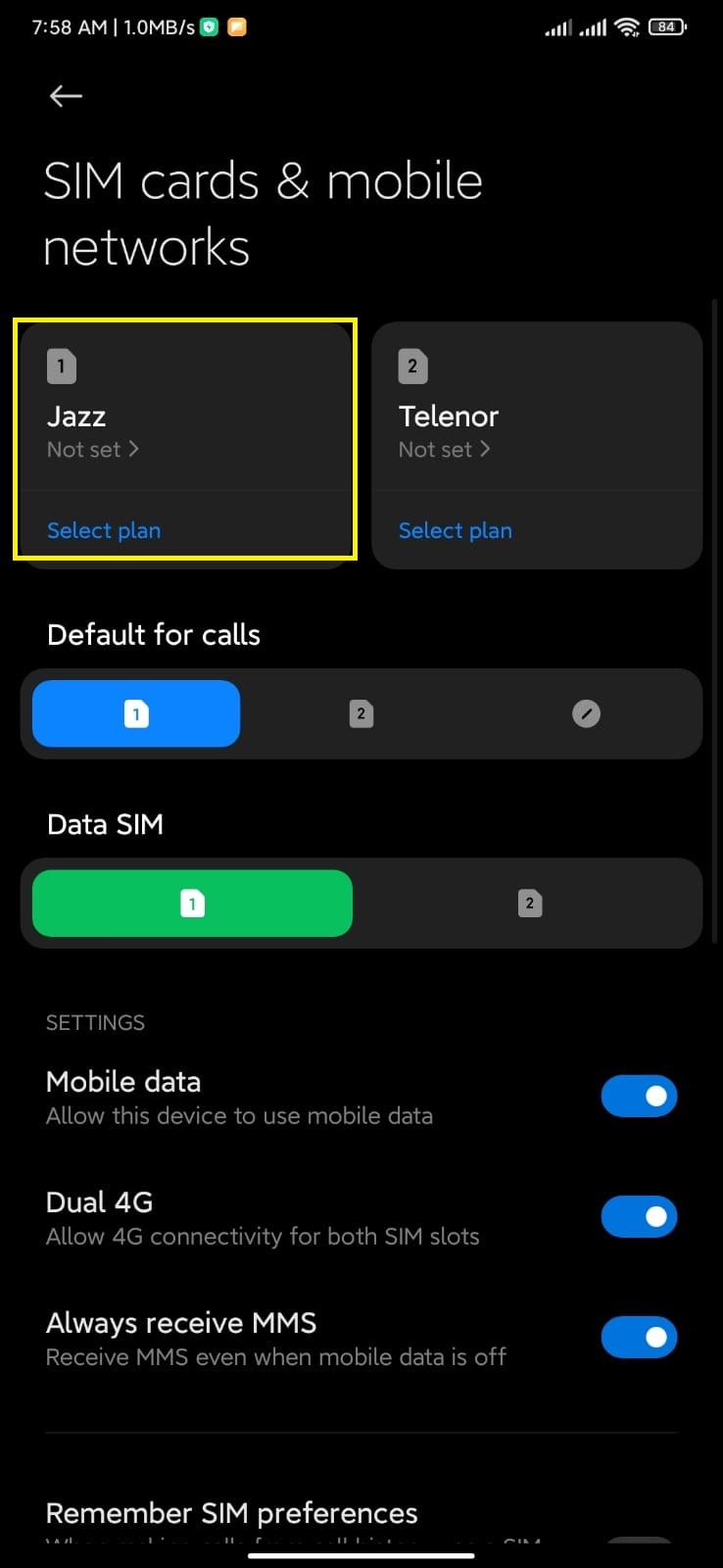723x1568 pixels.
Task: Toggle off Always receive MMS
Action: click(639, 1337)
